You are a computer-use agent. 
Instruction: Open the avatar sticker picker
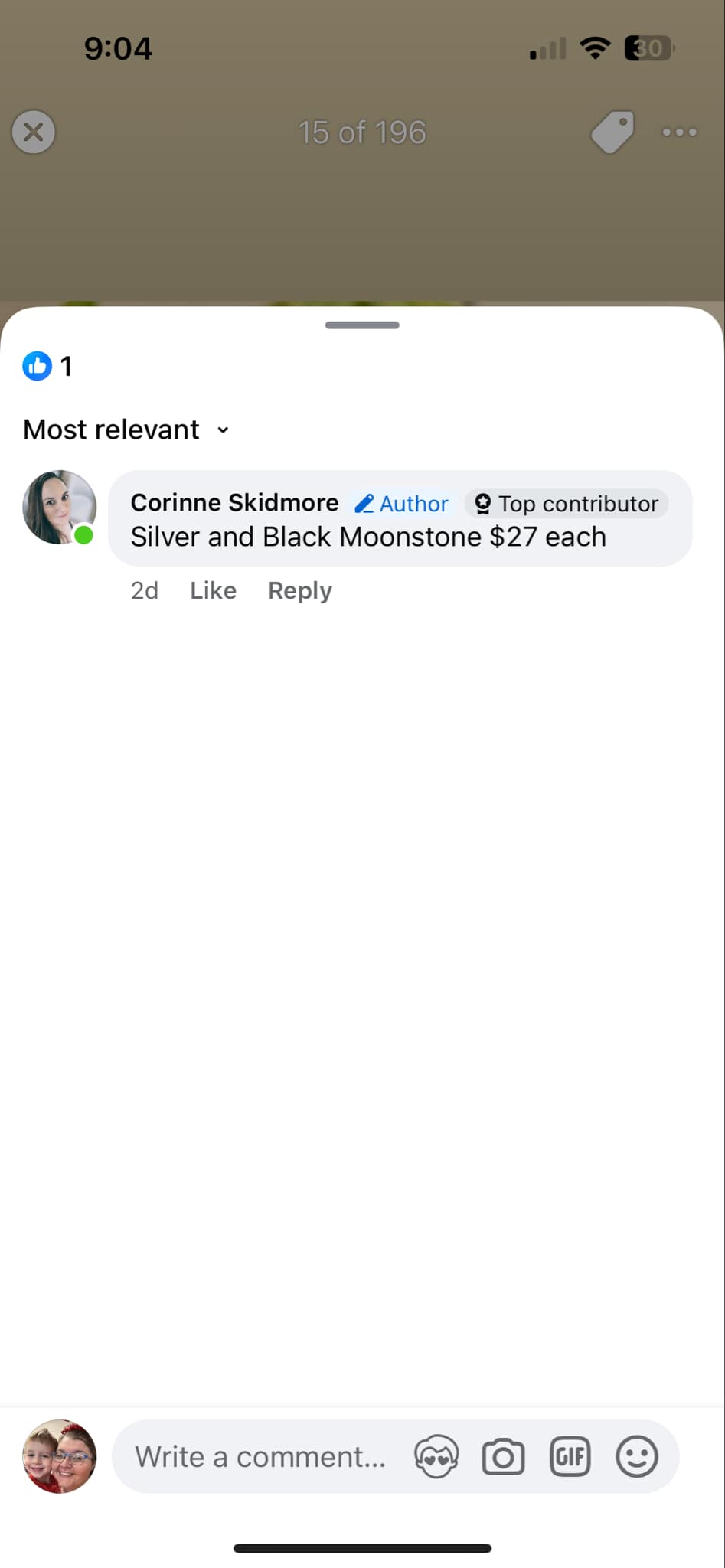436,1456
